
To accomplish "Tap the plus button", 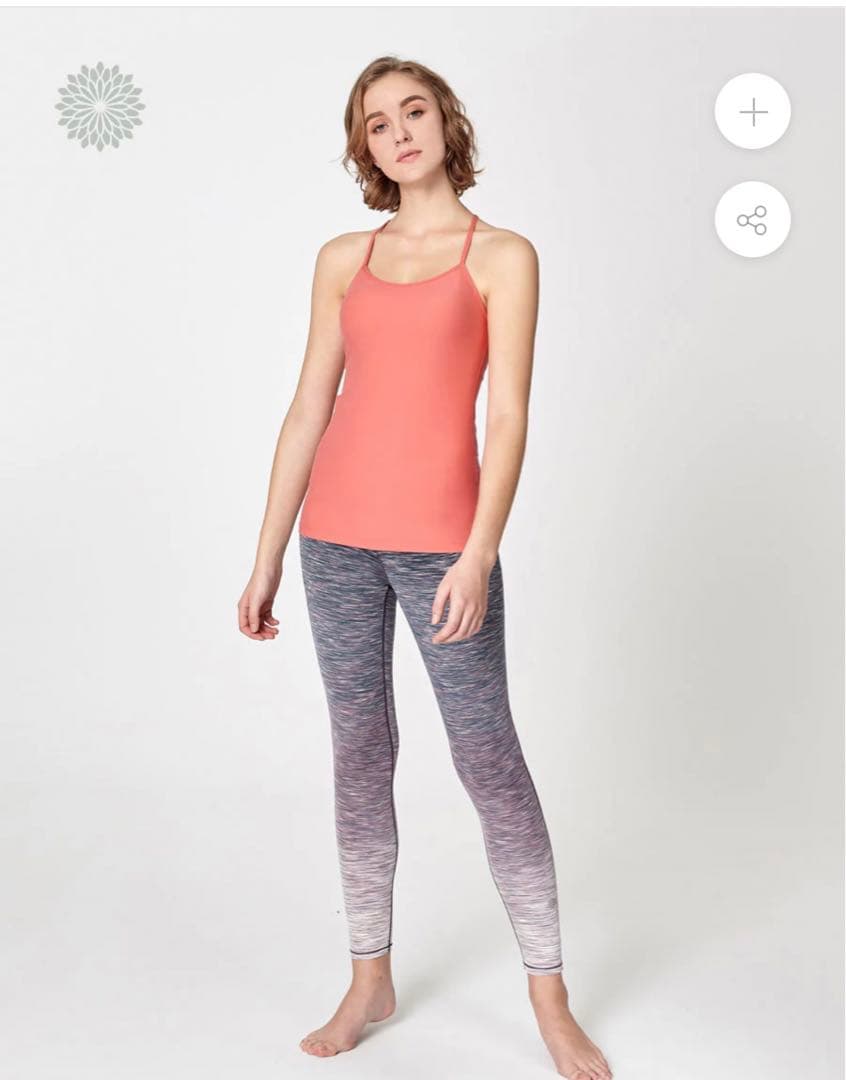I will coord(752,112).
